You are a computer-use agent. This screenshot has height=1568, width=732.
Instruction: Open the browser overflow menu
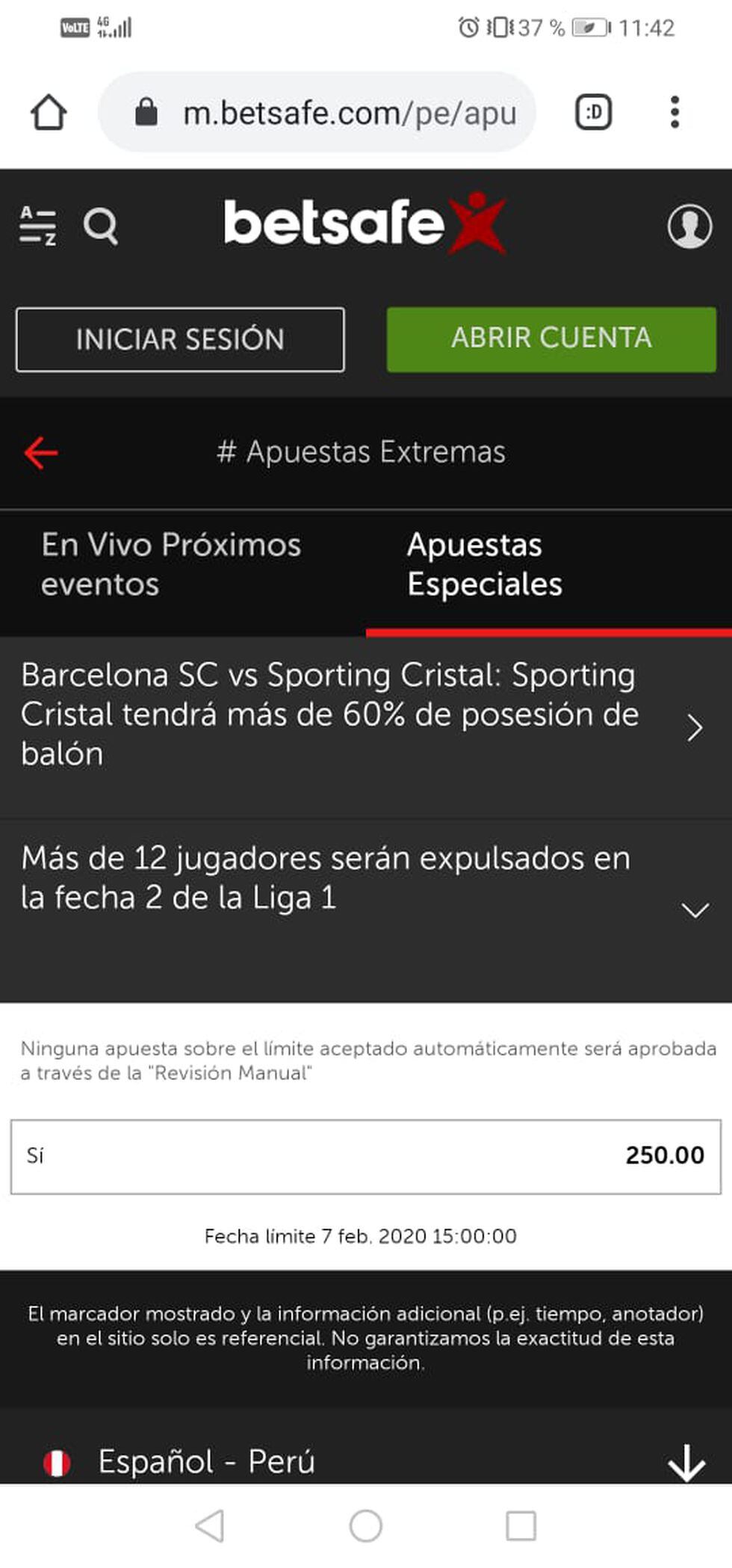(674, 113)
